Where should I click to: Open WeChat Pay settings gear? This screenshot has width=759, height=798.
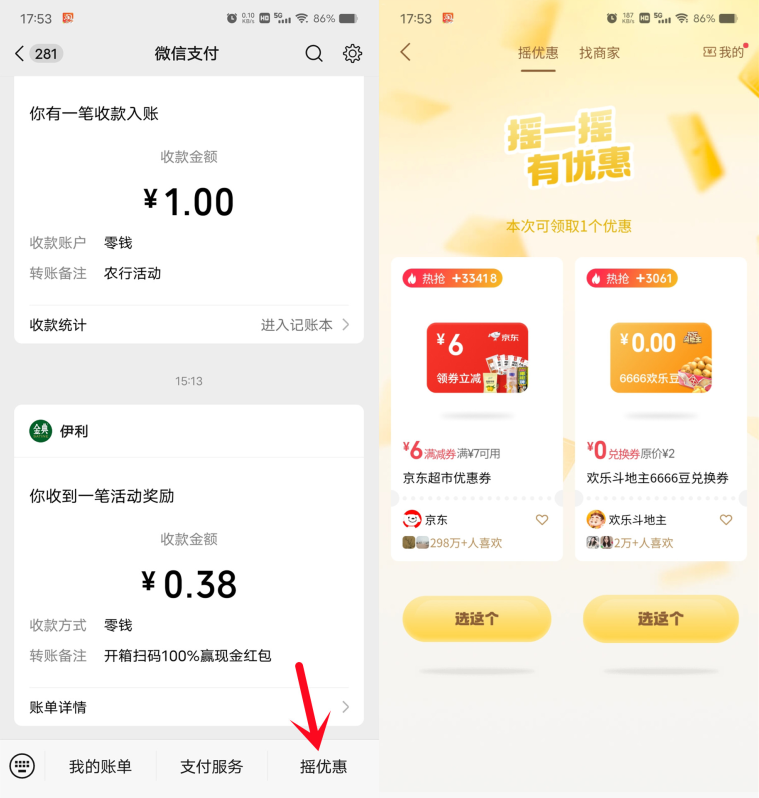pyautogui.click(x=352, y=54)
